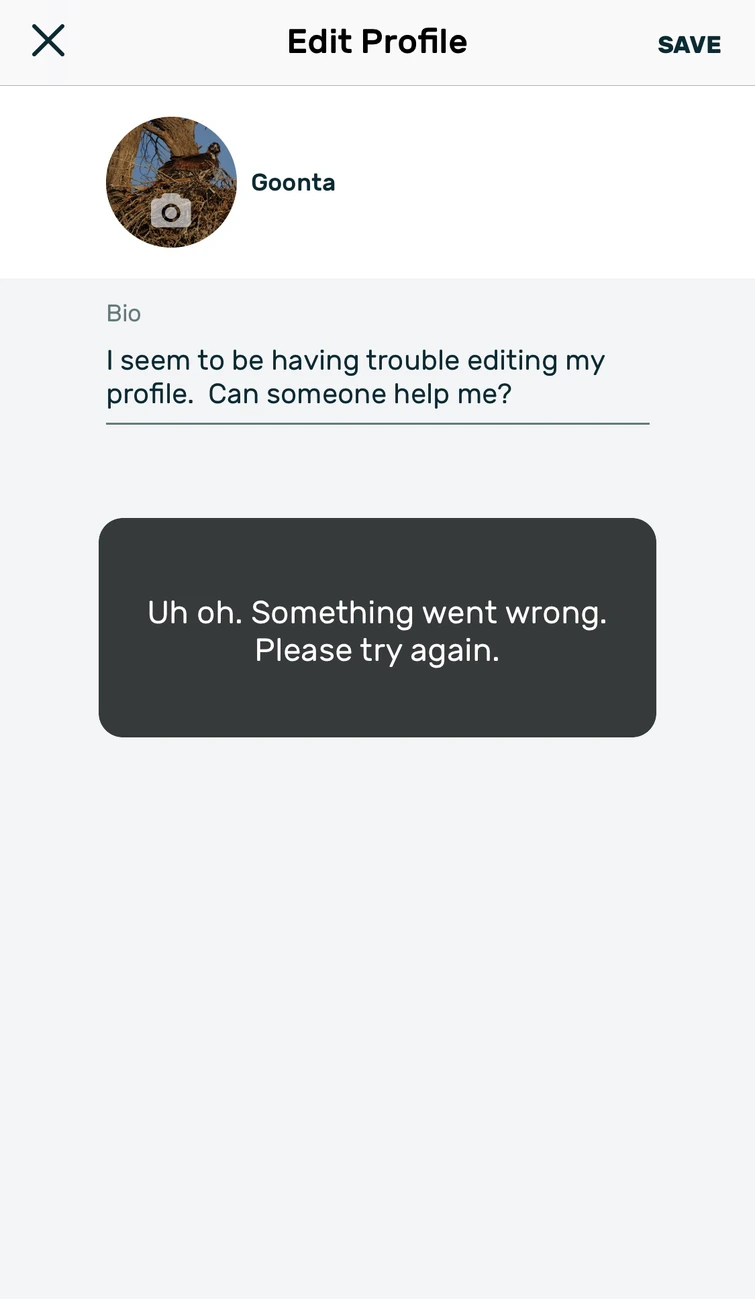Image resolution: width=755 pixels, height=1299 pixels.
Task: Tap the Bio field label
Action: 123,313
